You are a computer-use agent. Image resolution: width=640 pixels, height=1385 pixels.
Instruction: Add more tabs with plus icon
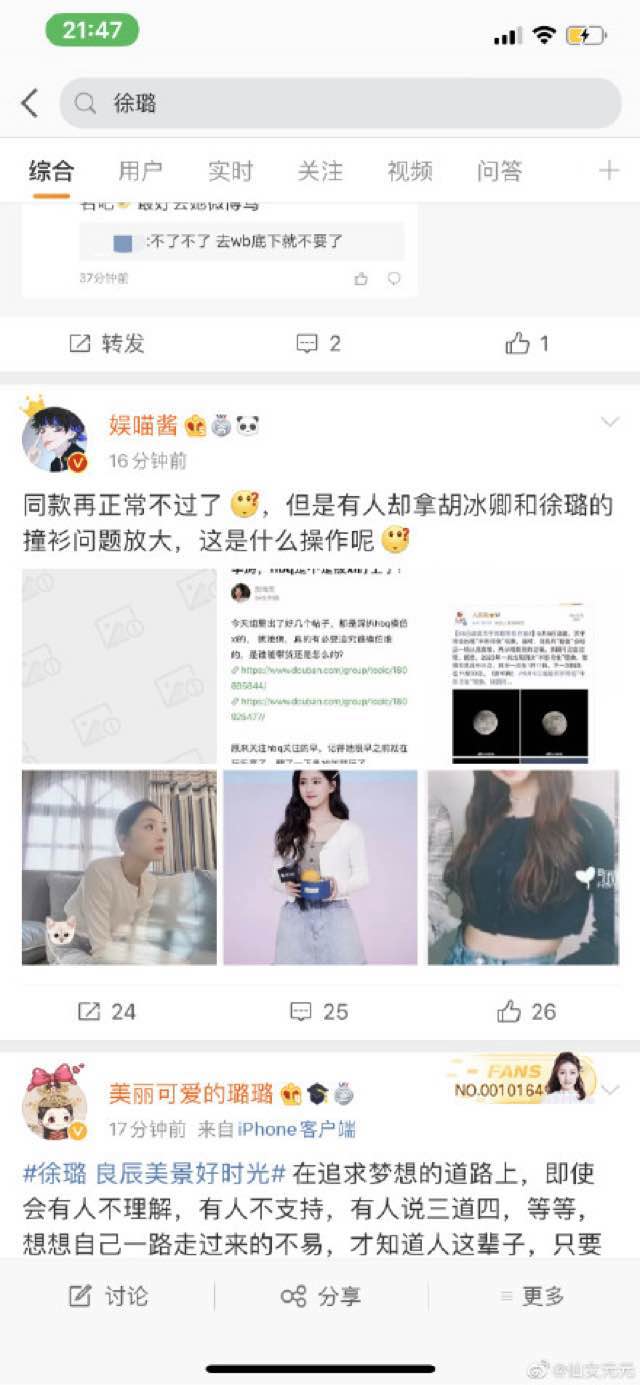click(x=608, y=171)
